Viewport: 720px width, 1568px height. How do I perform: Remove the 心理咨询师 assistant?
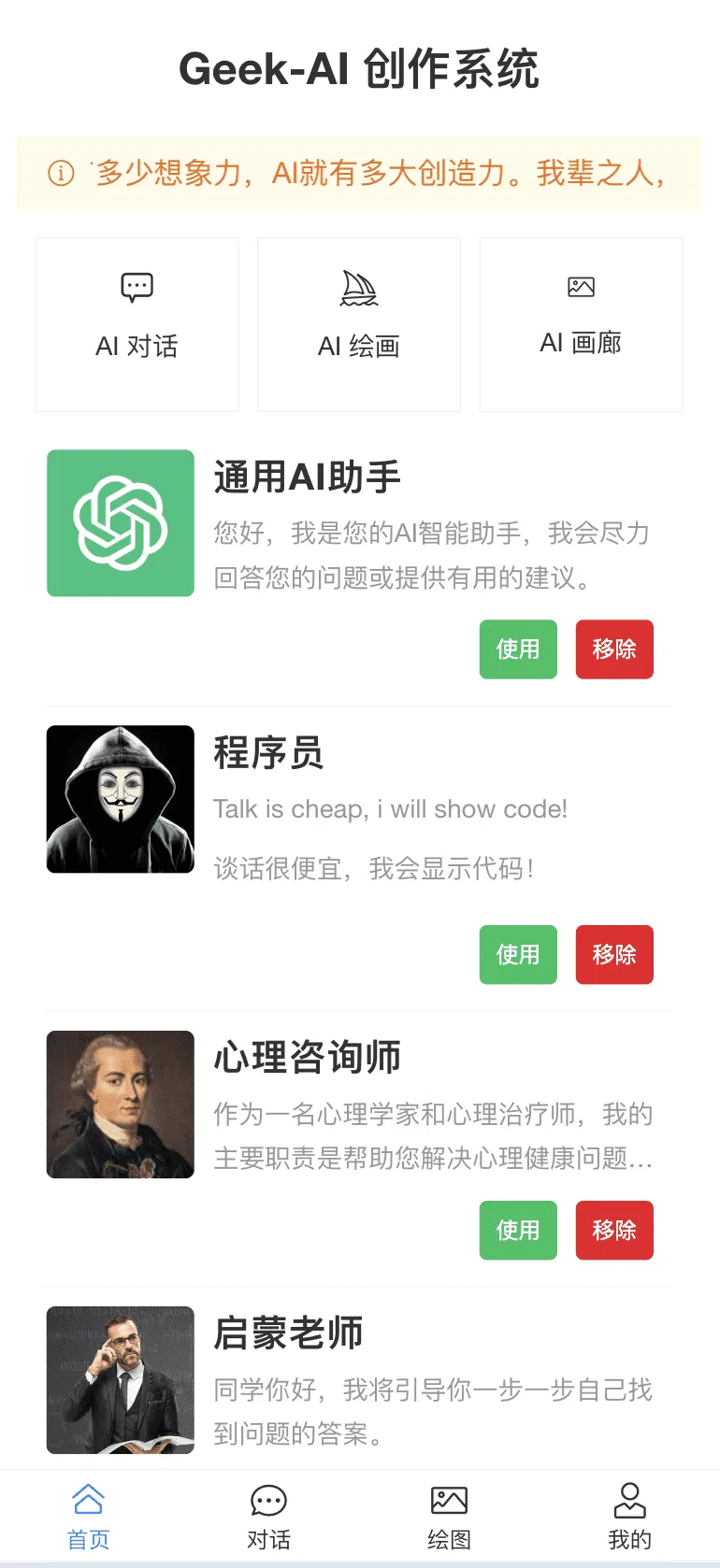pos(614,1231)
